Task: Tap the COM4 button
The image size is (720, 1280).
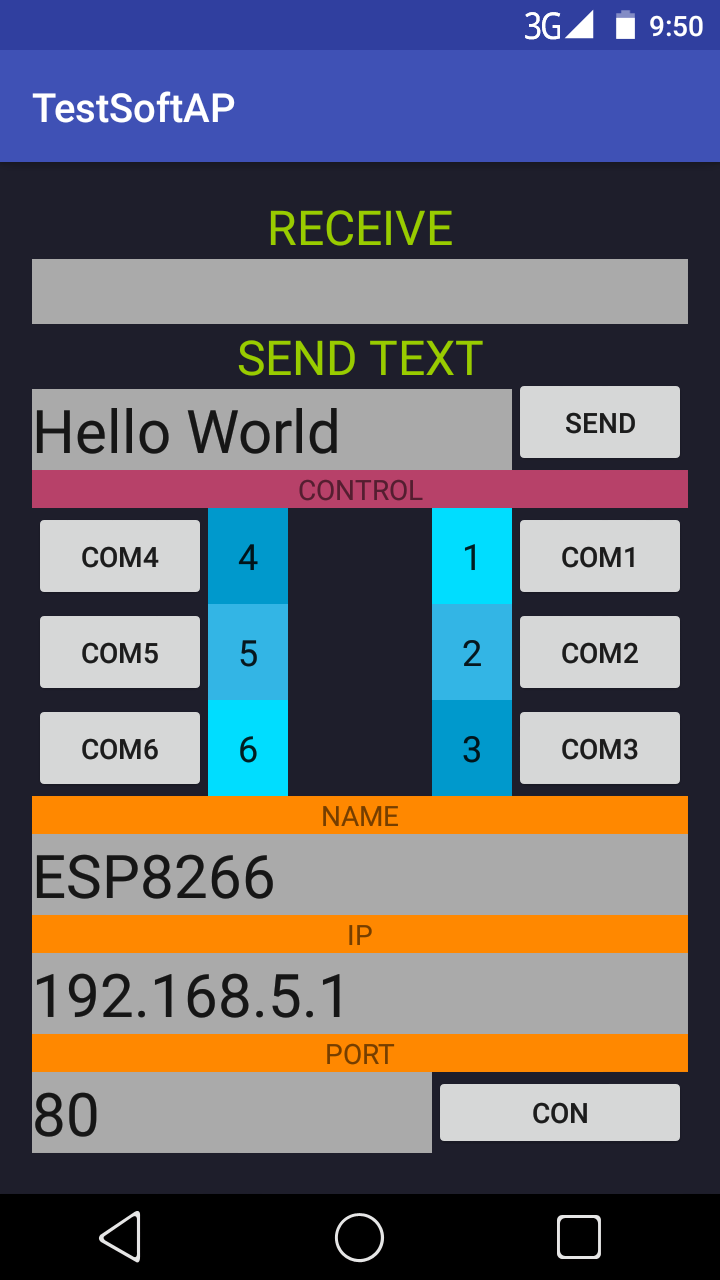Action: click(x=120, y=556)
